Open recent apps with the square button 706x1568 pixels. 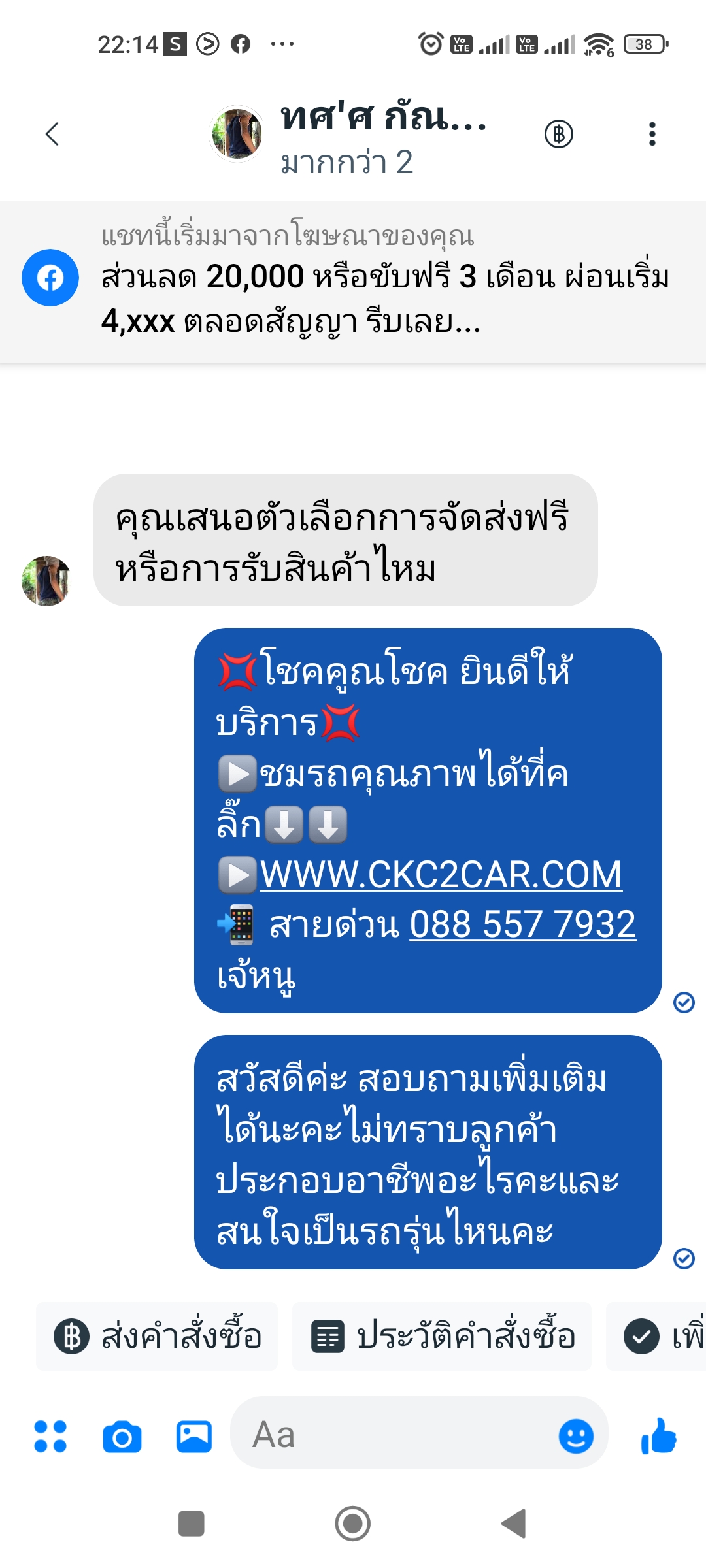click(x=192, y=1524)
